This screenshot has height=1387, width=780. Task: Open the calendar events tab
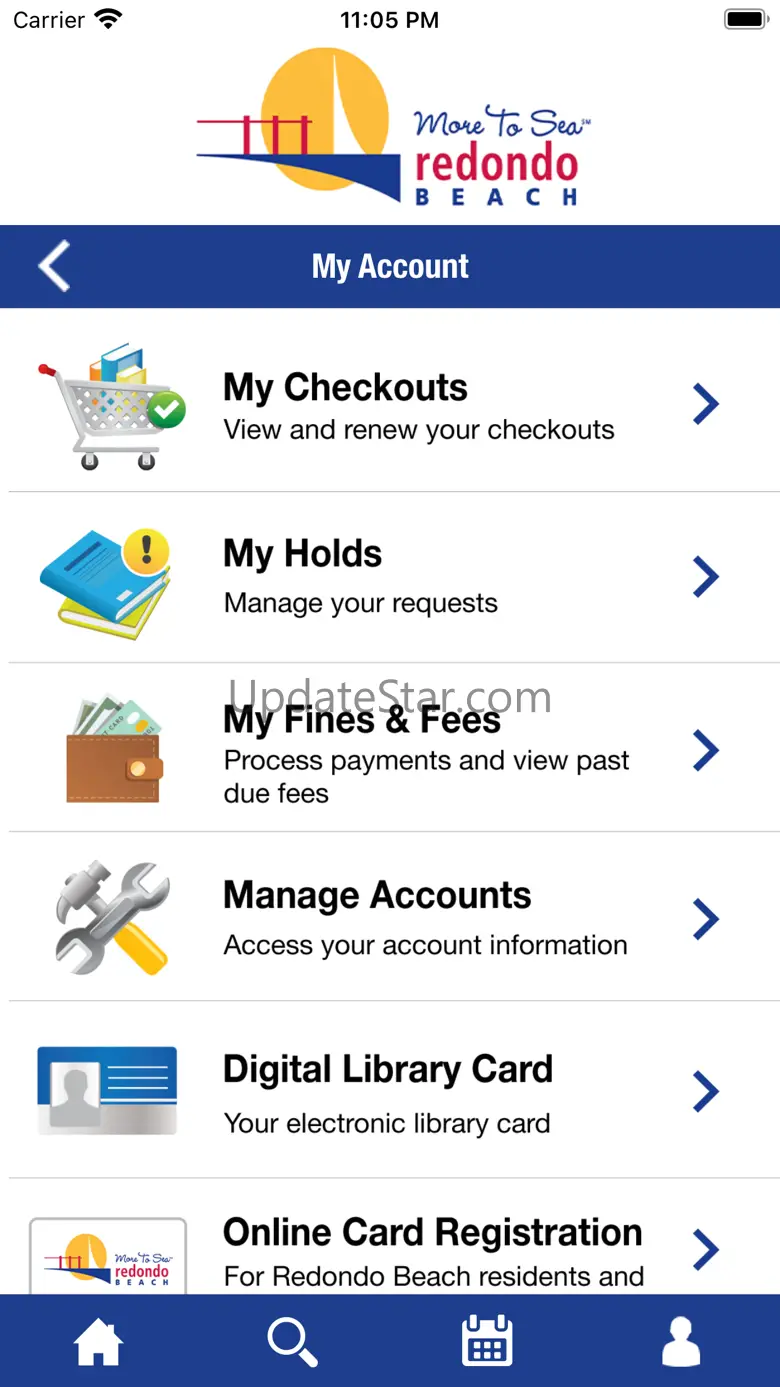point(487,1341)
